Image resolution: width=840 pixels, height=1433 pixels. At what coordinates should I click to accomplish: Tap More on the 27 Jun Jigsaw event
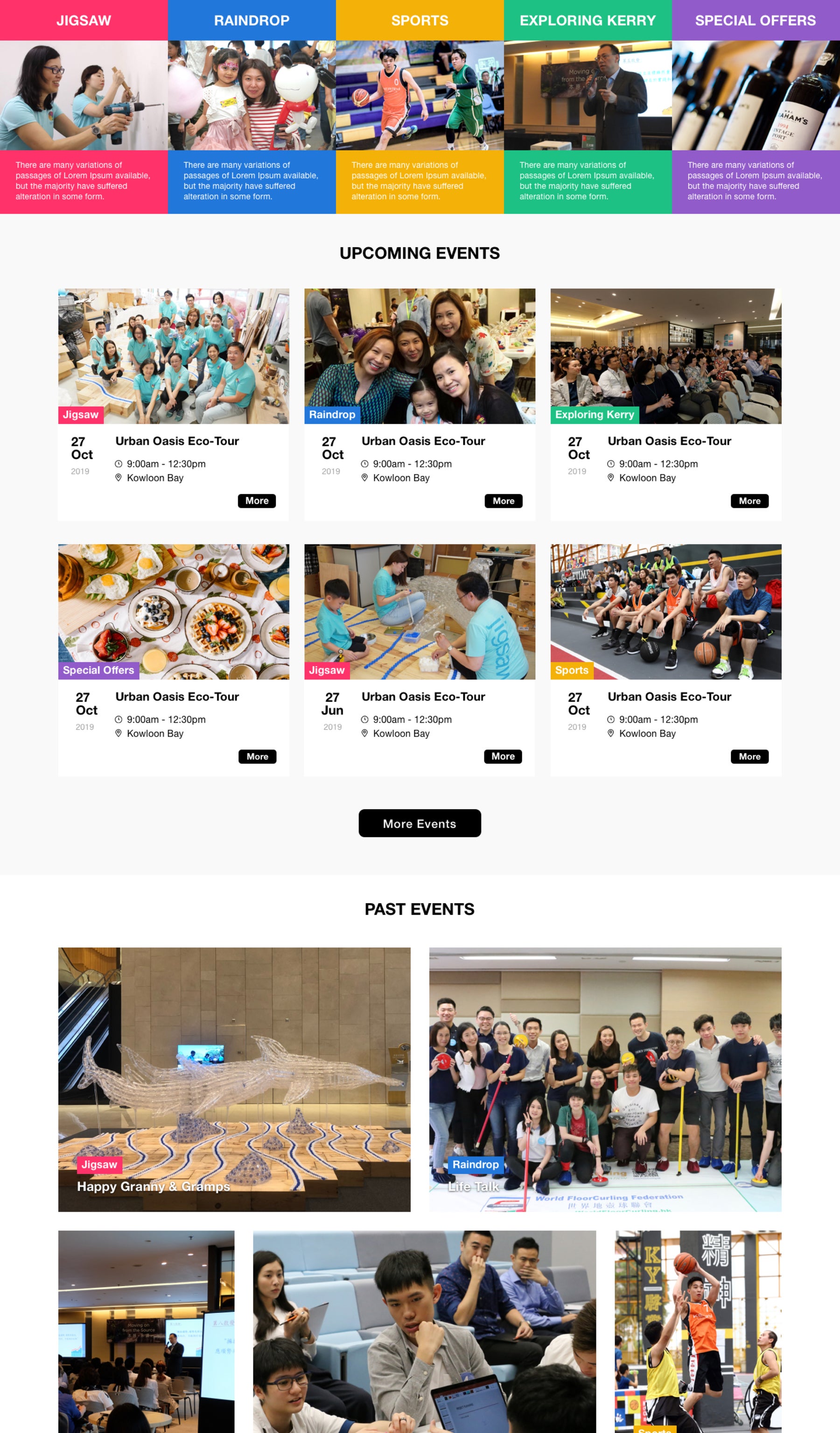(503, 756)
